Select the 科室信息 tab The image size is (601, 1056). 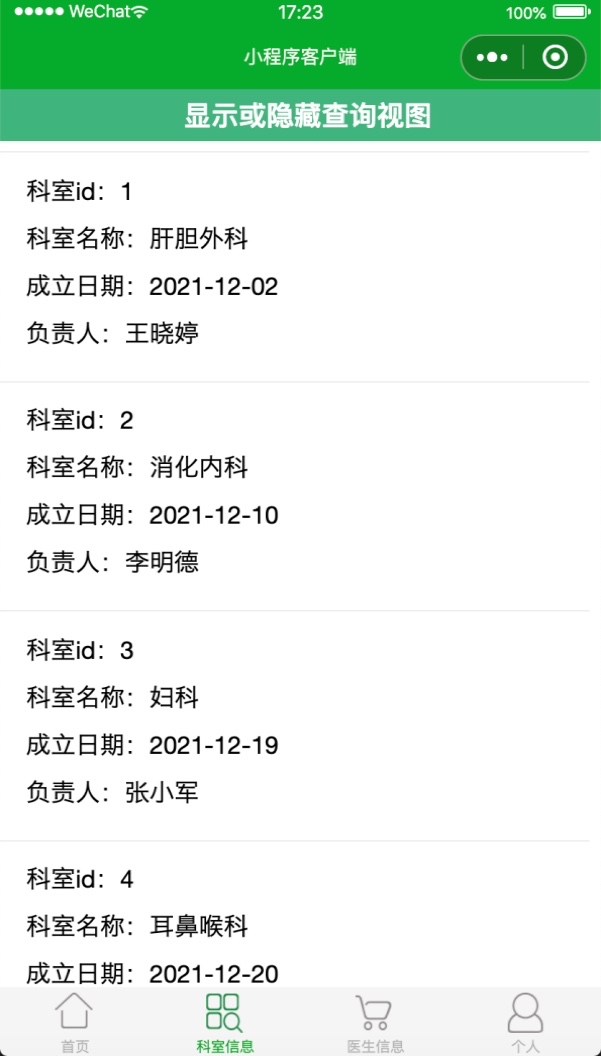[225, 1022]
